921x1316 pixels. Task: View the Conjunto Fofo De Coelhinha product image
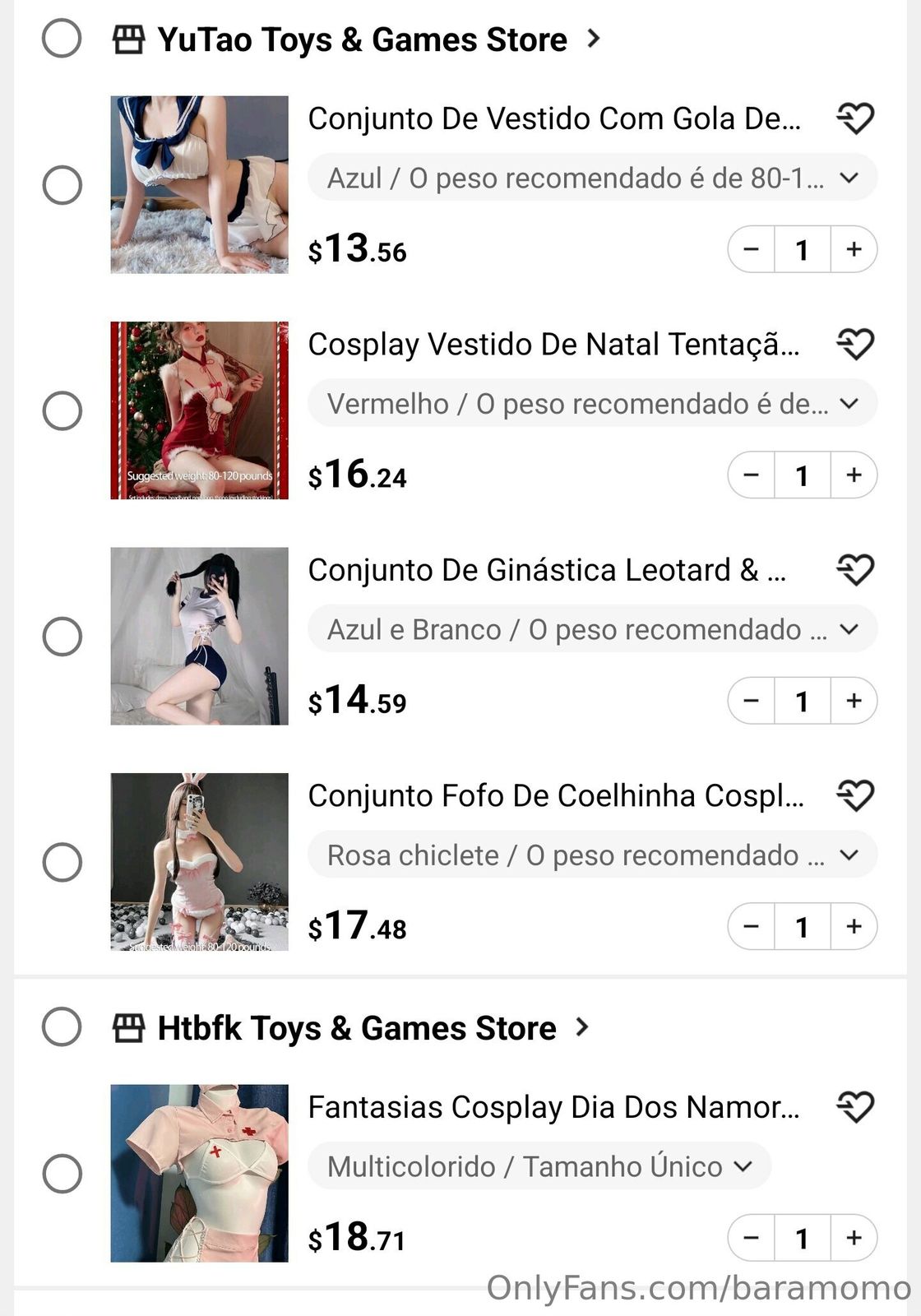pyautogui.click(x=200, y=862)
